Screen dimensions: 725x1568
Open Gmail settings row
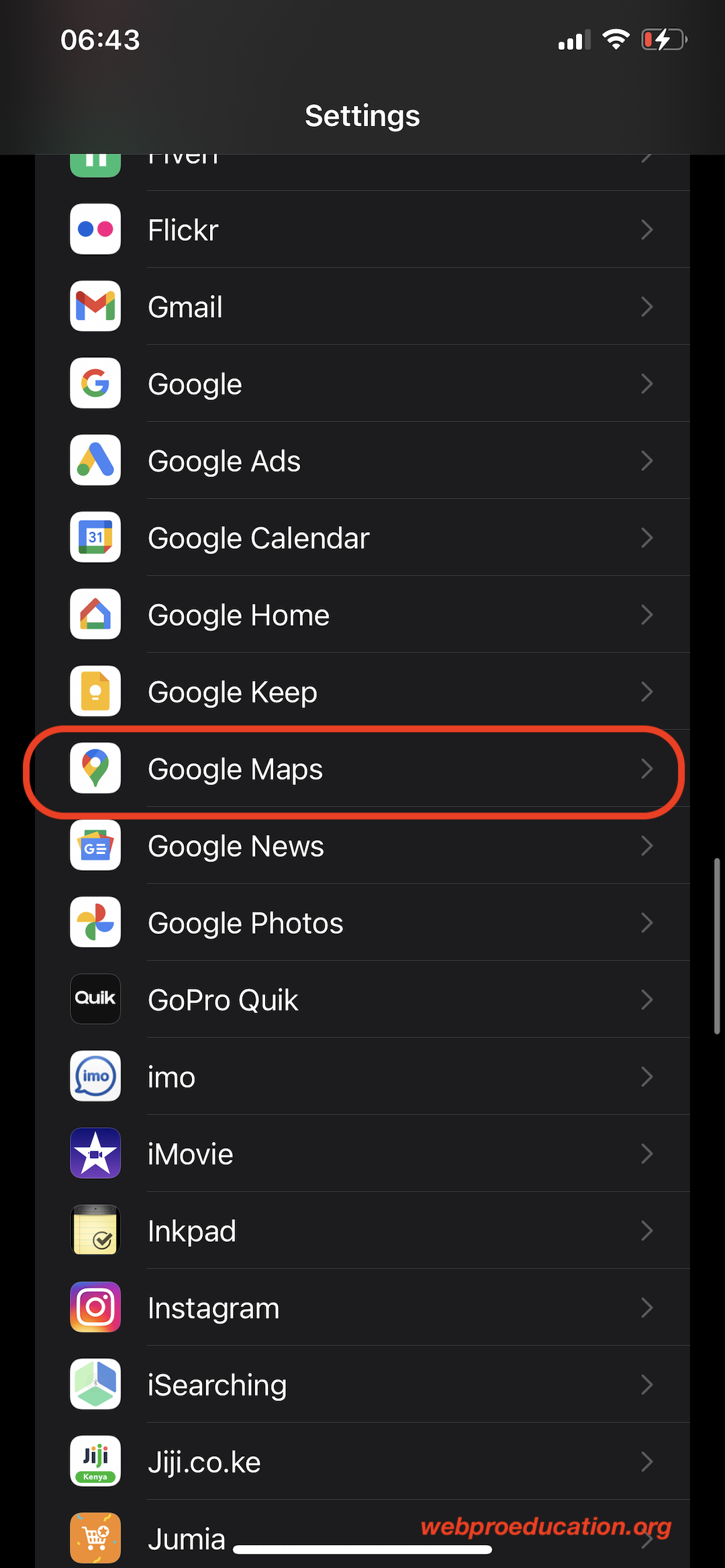[x=362, y=307]
